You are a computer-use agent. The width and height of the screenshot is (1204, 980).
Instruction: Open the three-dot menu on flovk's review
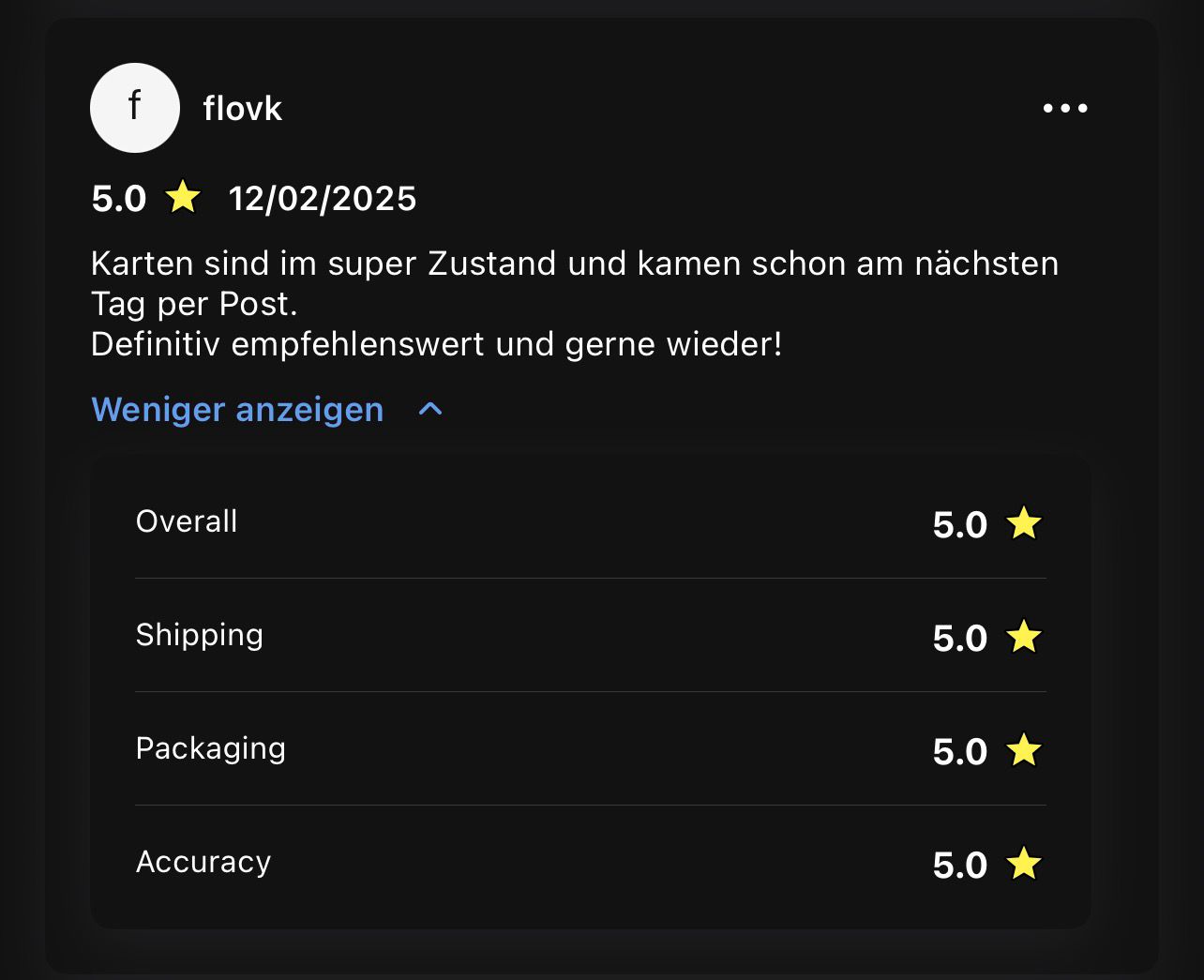1065,109
